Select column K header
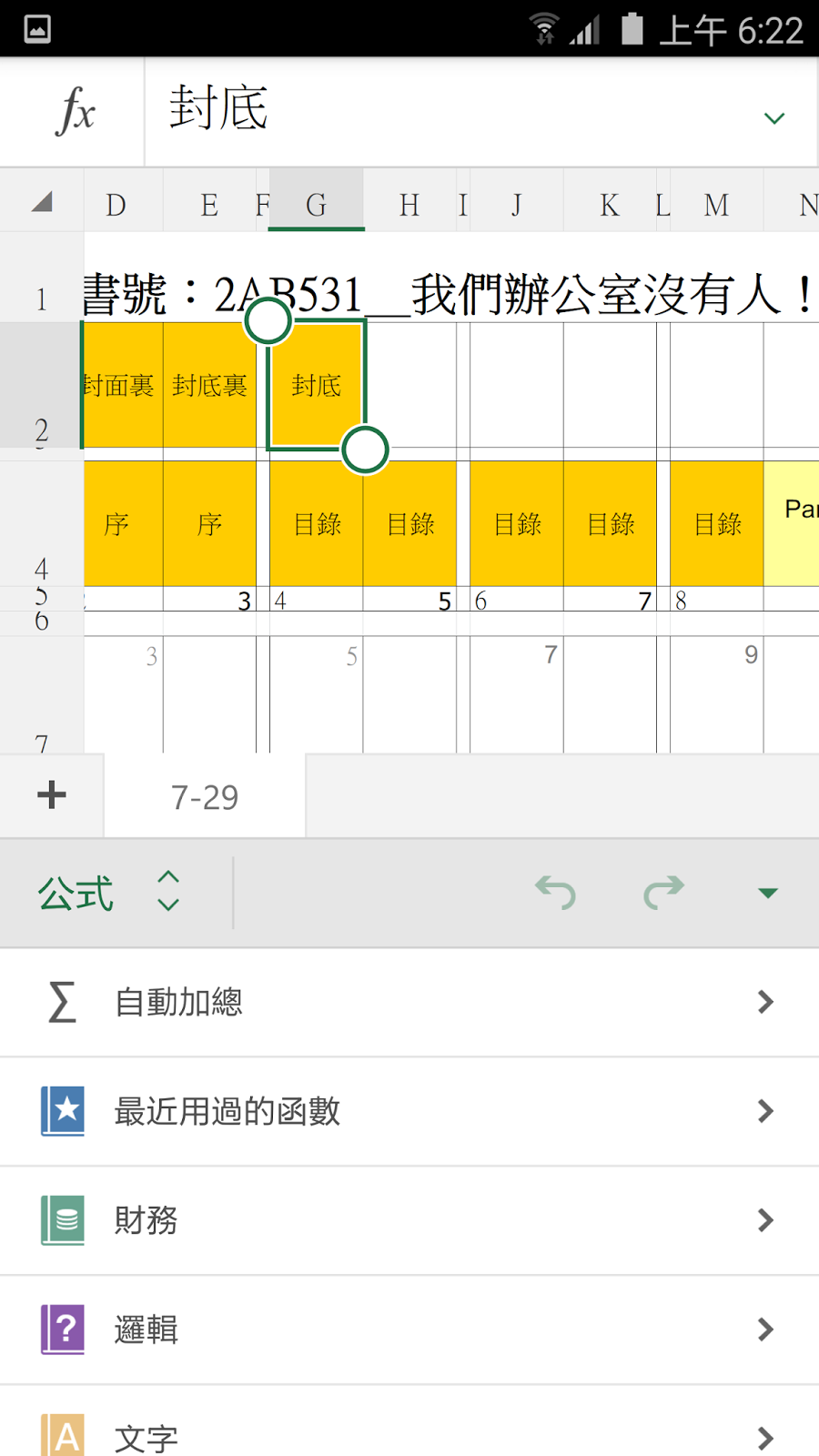This screenshot has height=1456, width=819. (609, 206)
